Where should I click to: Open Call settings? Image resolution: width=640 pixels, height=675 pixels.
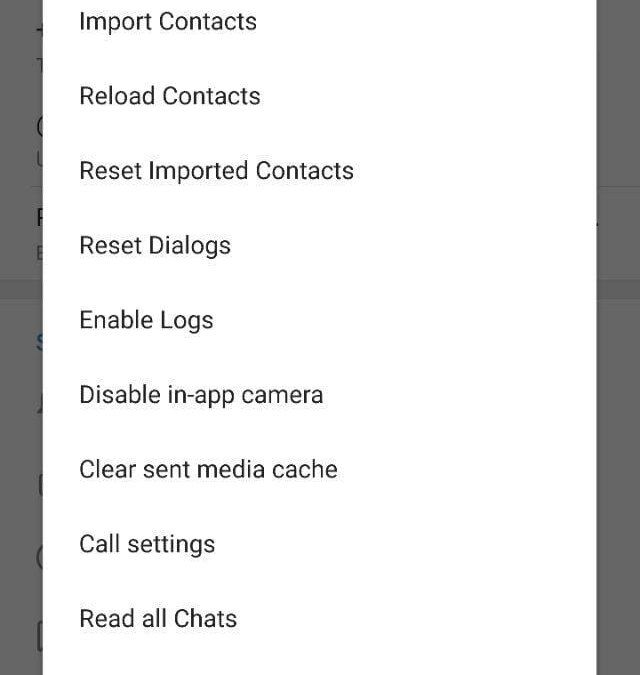pos(147,545)
